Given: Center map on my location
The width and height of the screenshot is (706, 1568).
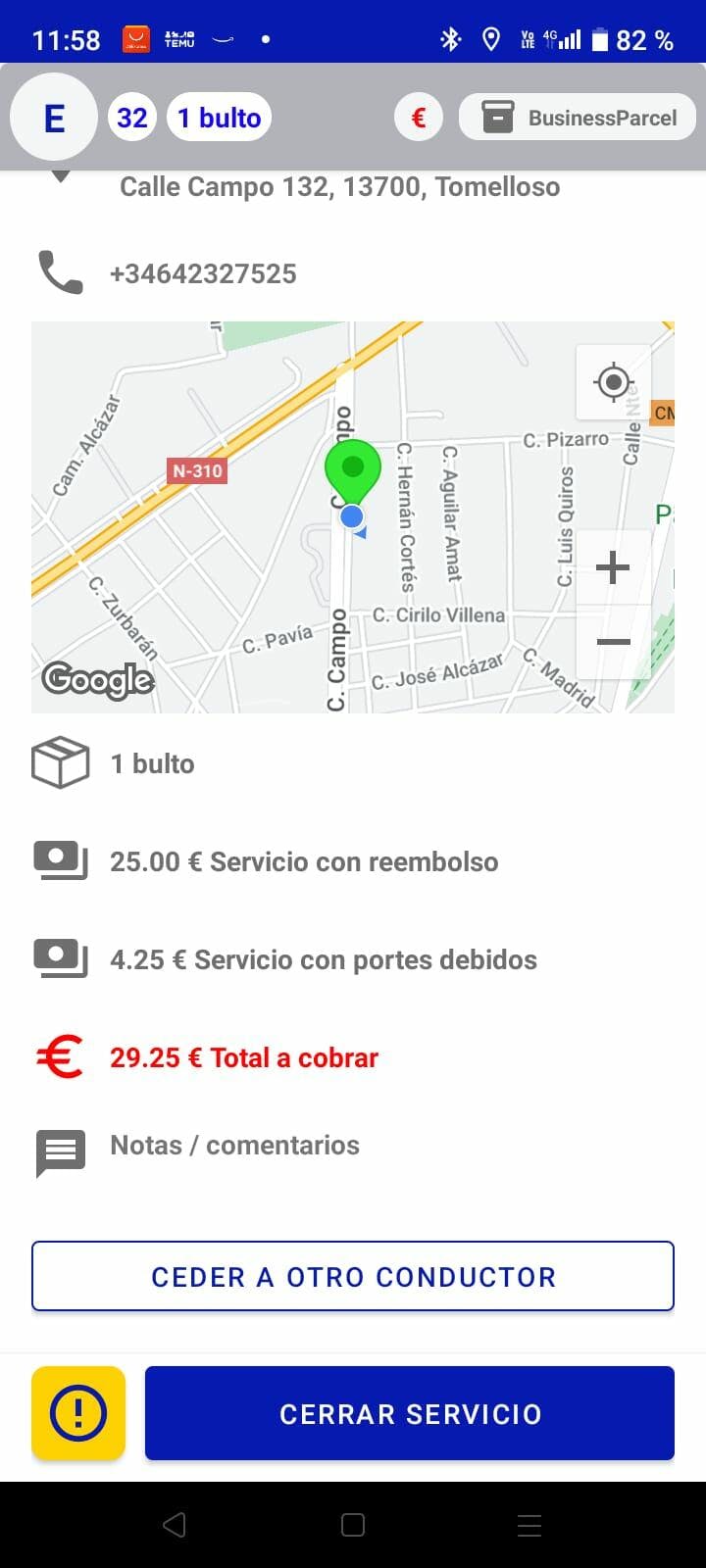Looking at the screenshot, I should click(614, 381).
